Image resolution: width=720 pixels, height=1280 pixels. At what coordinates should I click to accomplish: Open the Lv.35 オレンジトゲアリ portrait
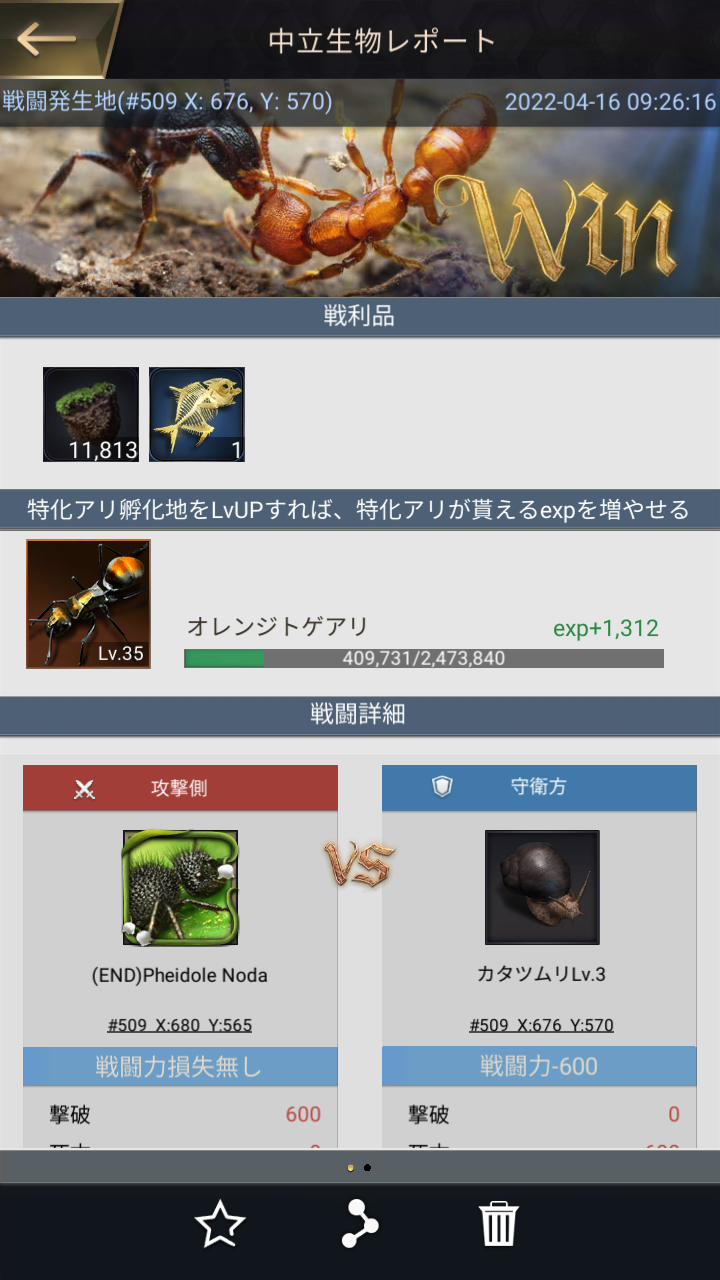point(88,604)
